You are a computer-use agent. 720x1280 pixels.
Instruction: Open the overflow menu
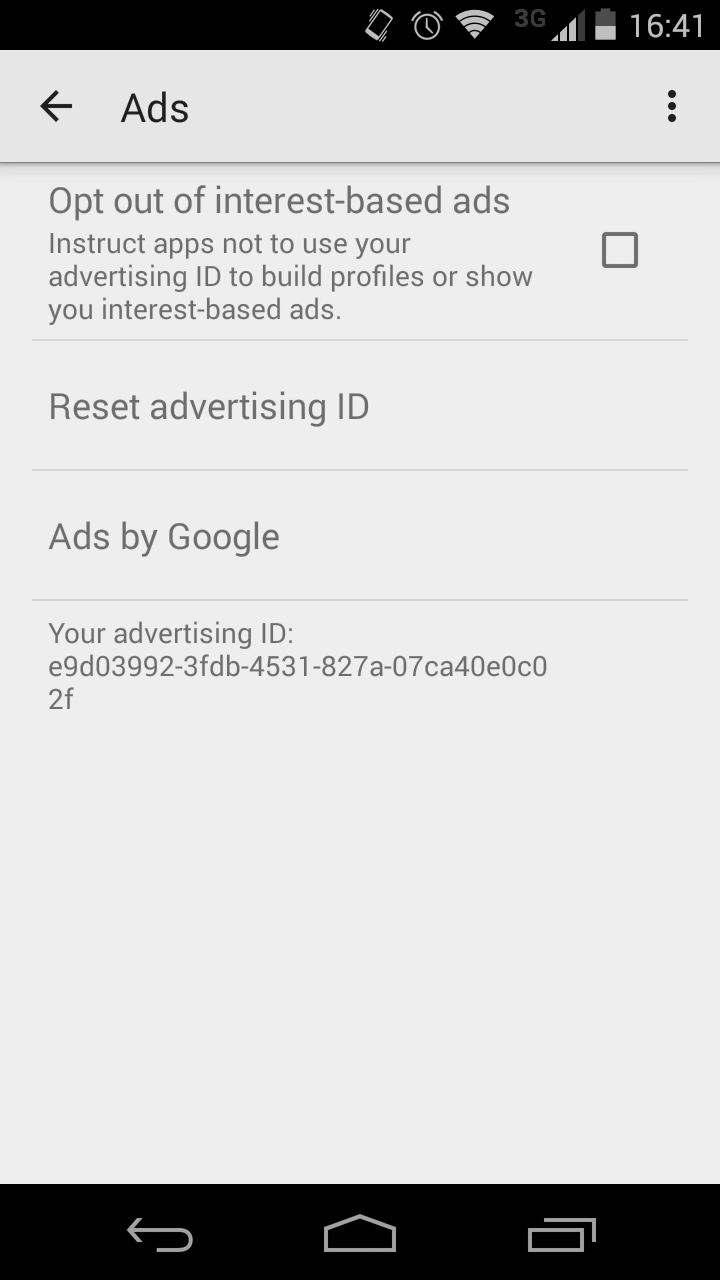[671, 106]
